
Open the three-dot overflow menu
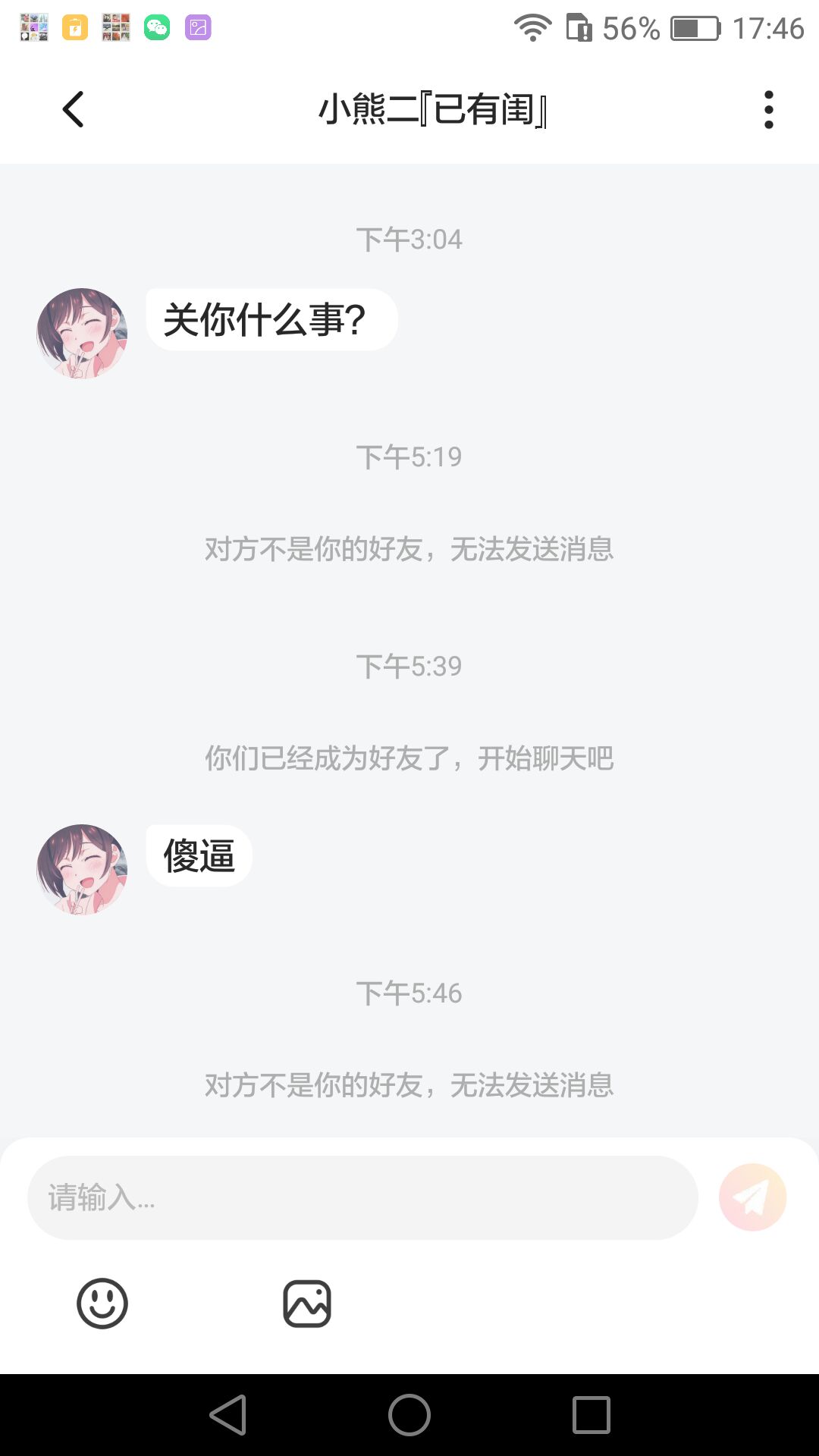[768, 110]
